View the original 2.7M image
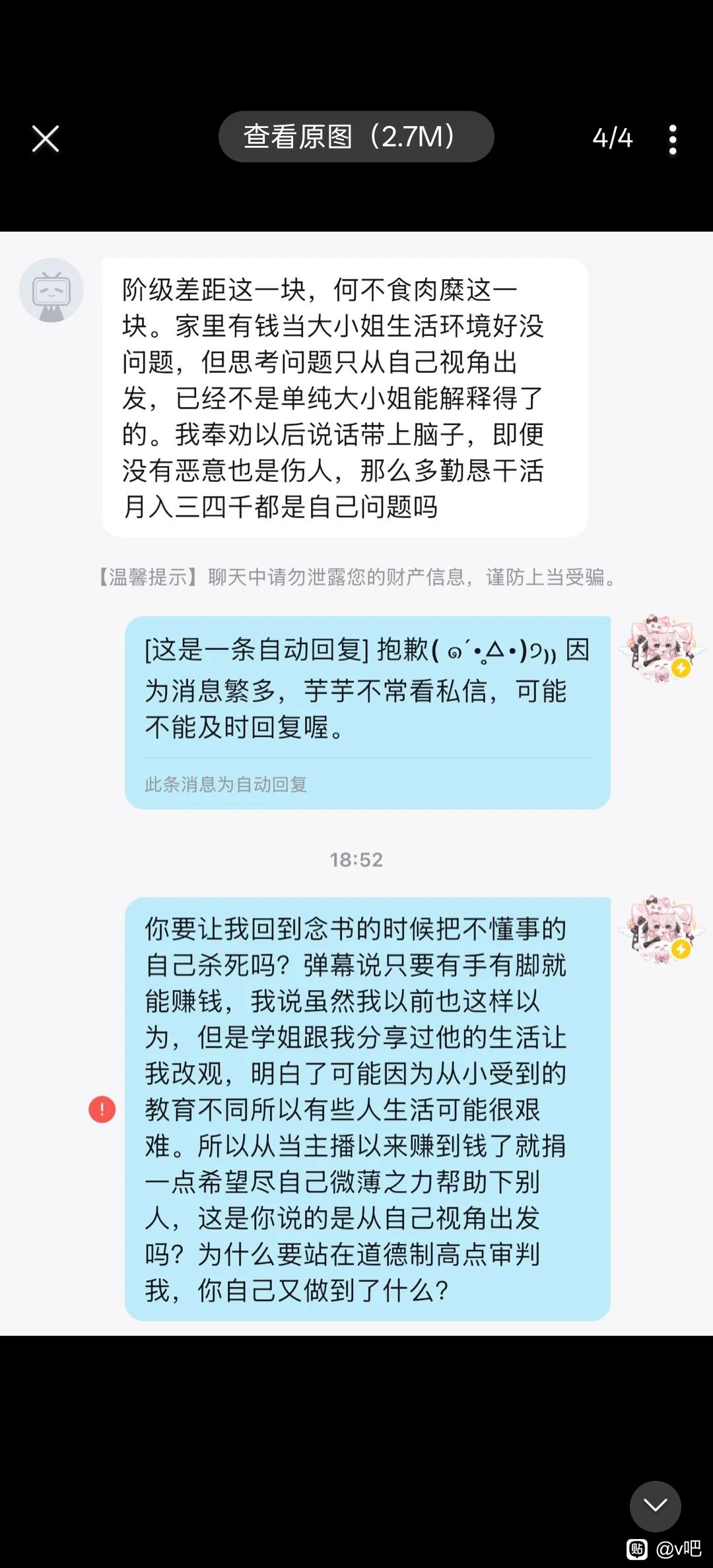Screen dimensions: 713x1568 [x=356, y=137]
